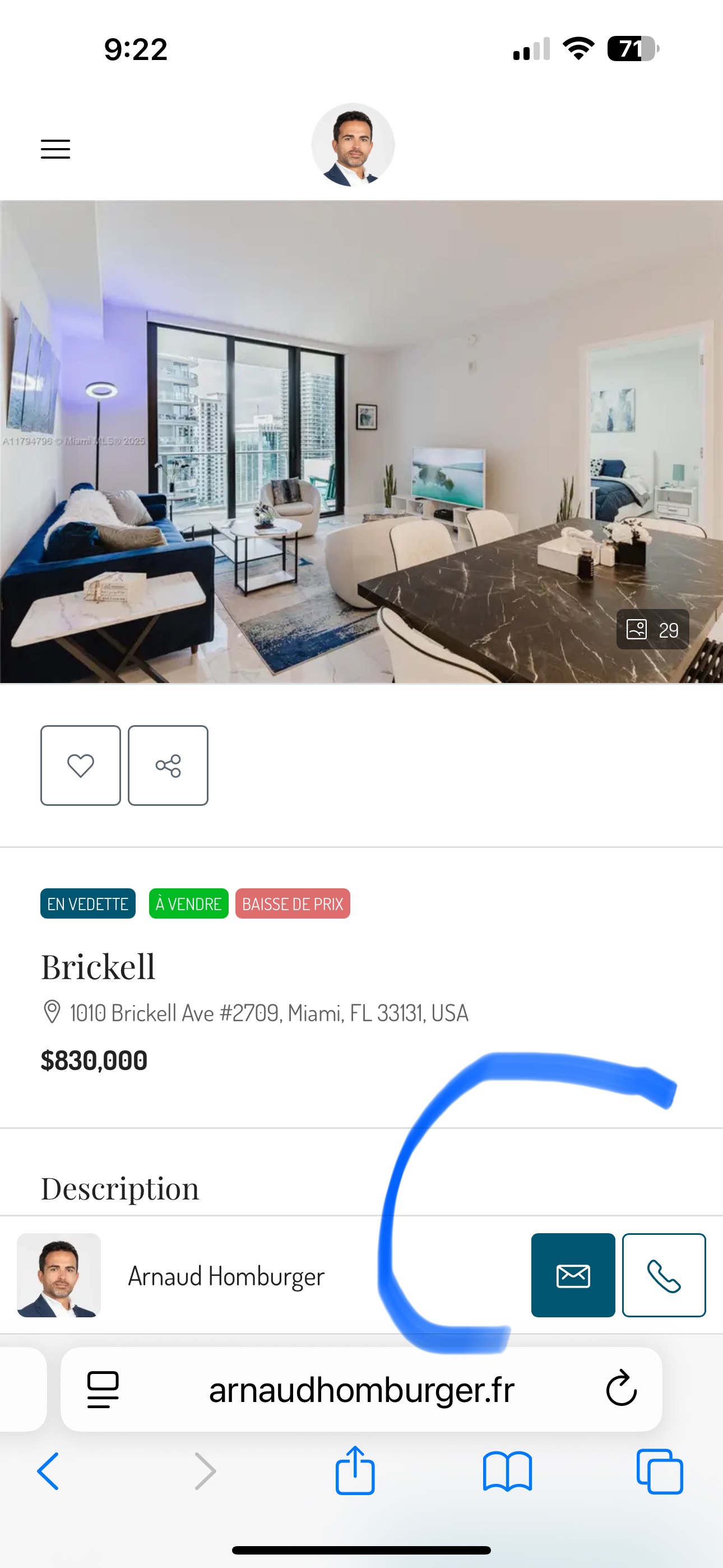Open the hamburger menu

click(x=55, y=149)
